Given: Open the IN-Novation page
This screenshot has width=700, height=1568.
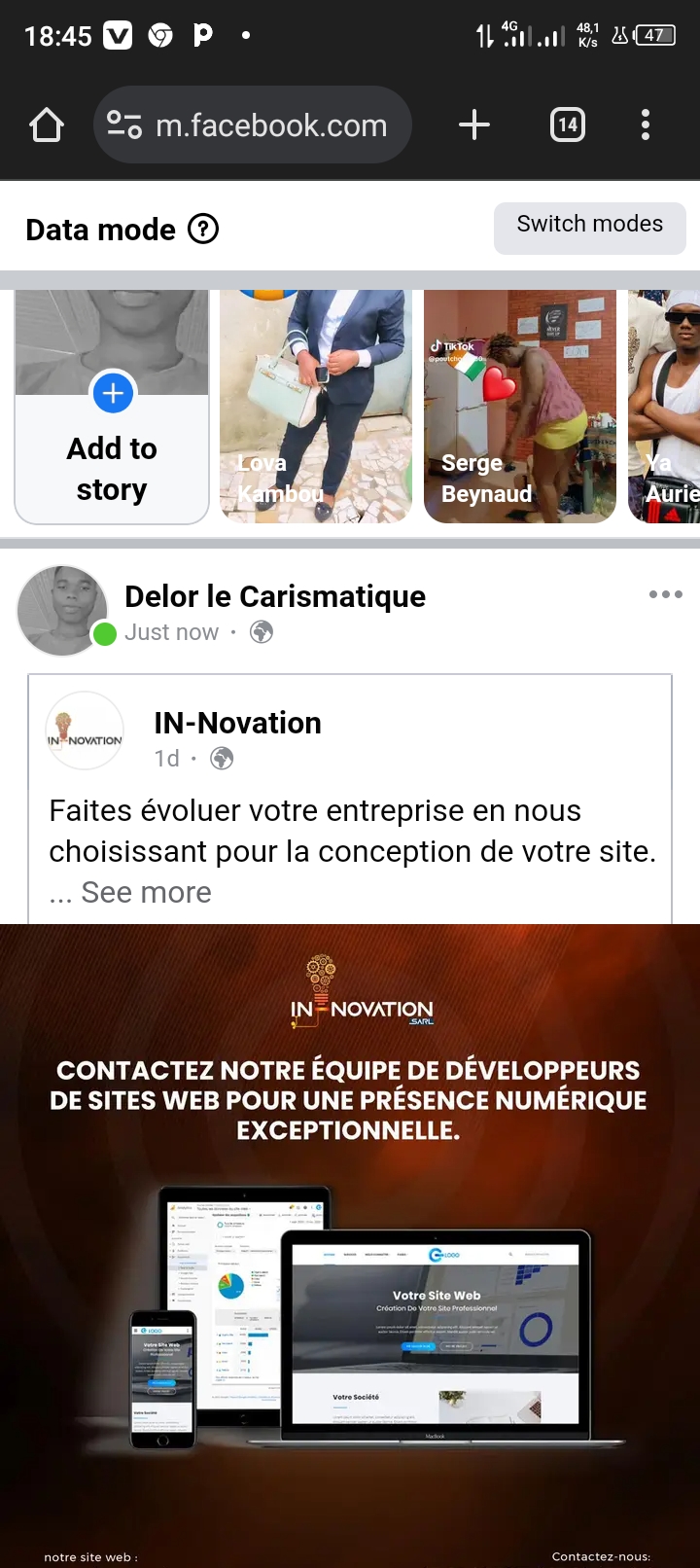Looking at the screenshot, I should coord(237,723).
